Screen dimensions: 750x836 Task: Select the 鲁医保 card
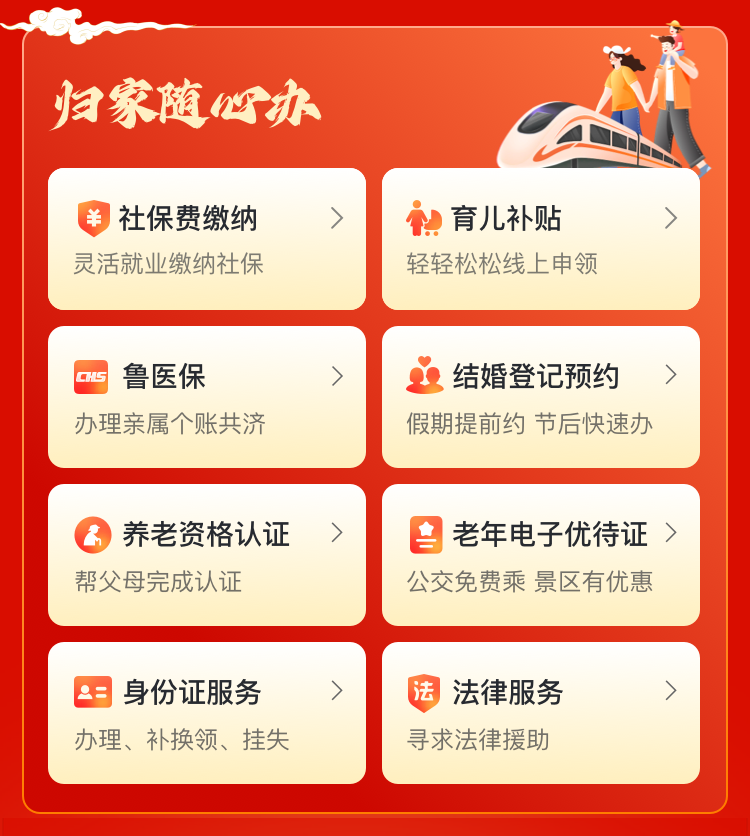click(206, 397)
